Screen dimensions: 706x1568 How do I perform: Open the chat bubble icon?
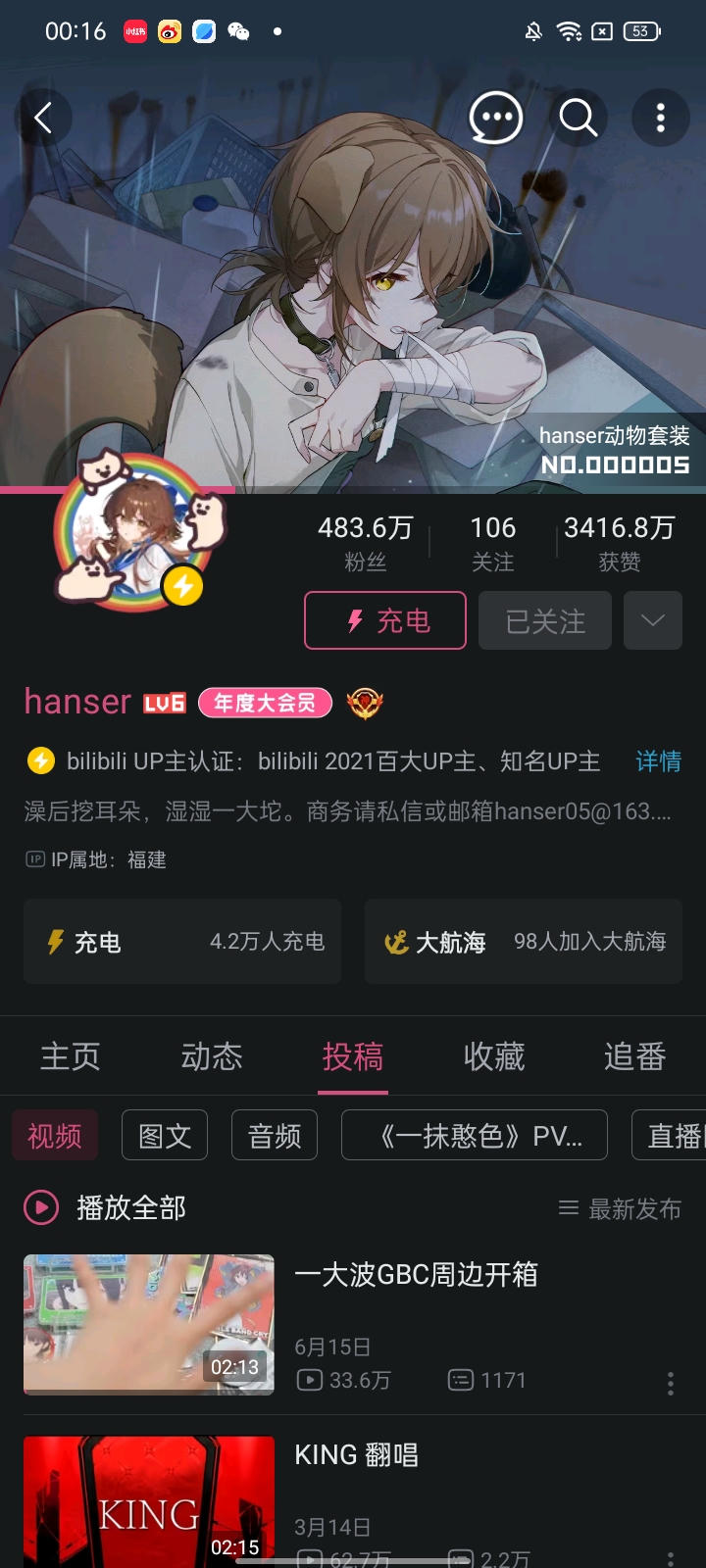click(496, 117)
